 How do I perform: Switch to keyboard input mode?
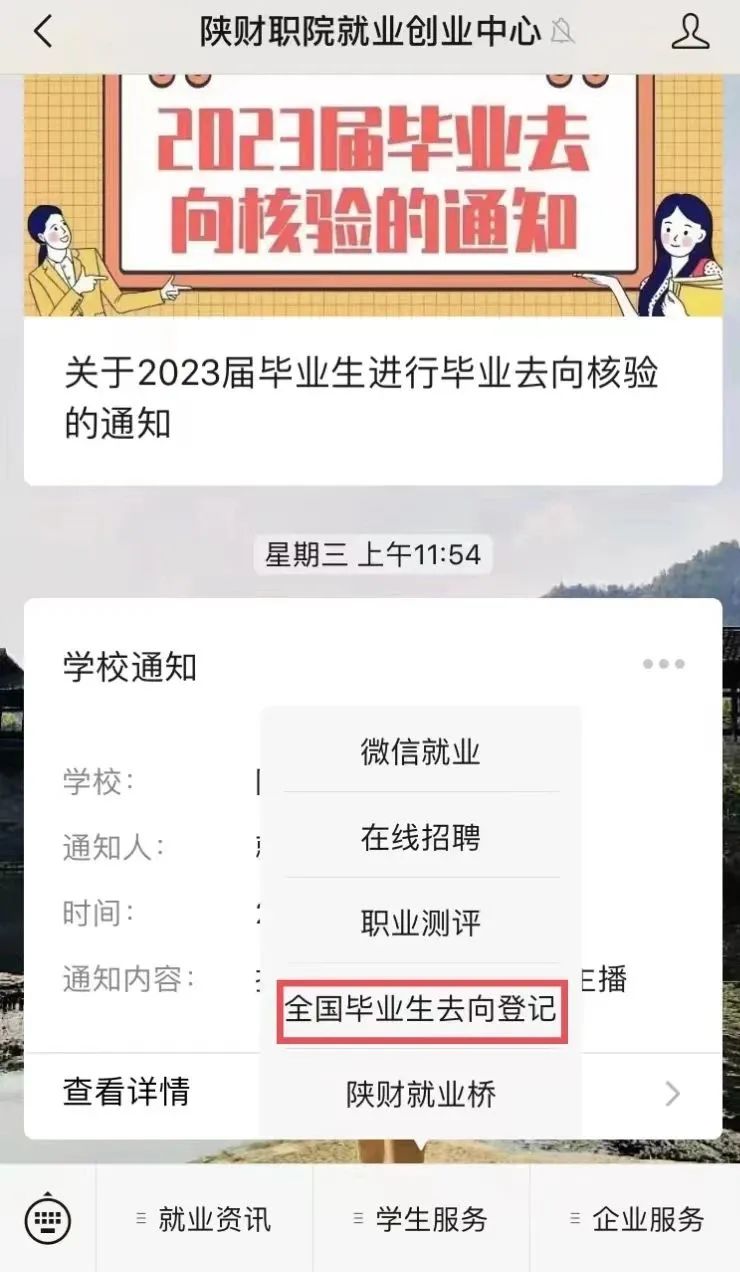pyautogui.click(x=47, y=1219)
